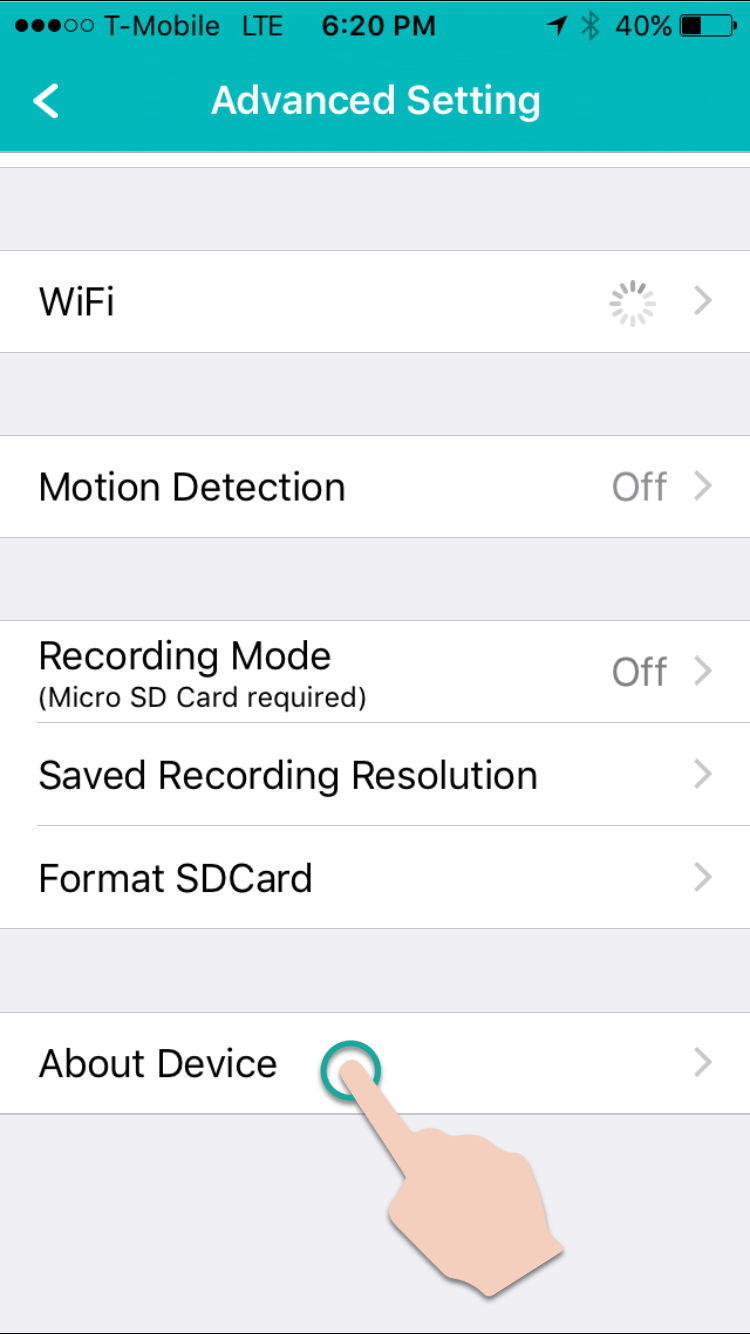750x1334 pixels.
Task: Open the WiFi settings row
Action: [375, 301]
